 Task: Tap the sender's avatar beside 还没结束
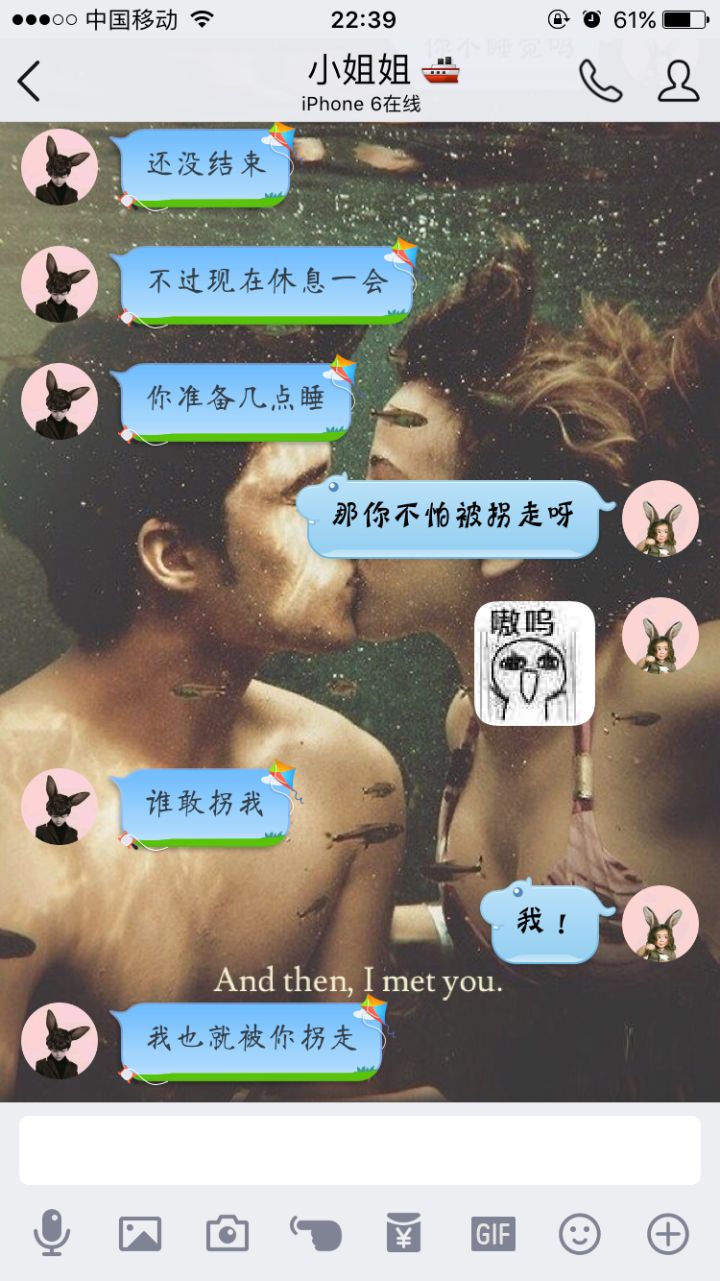pos(59,167)
